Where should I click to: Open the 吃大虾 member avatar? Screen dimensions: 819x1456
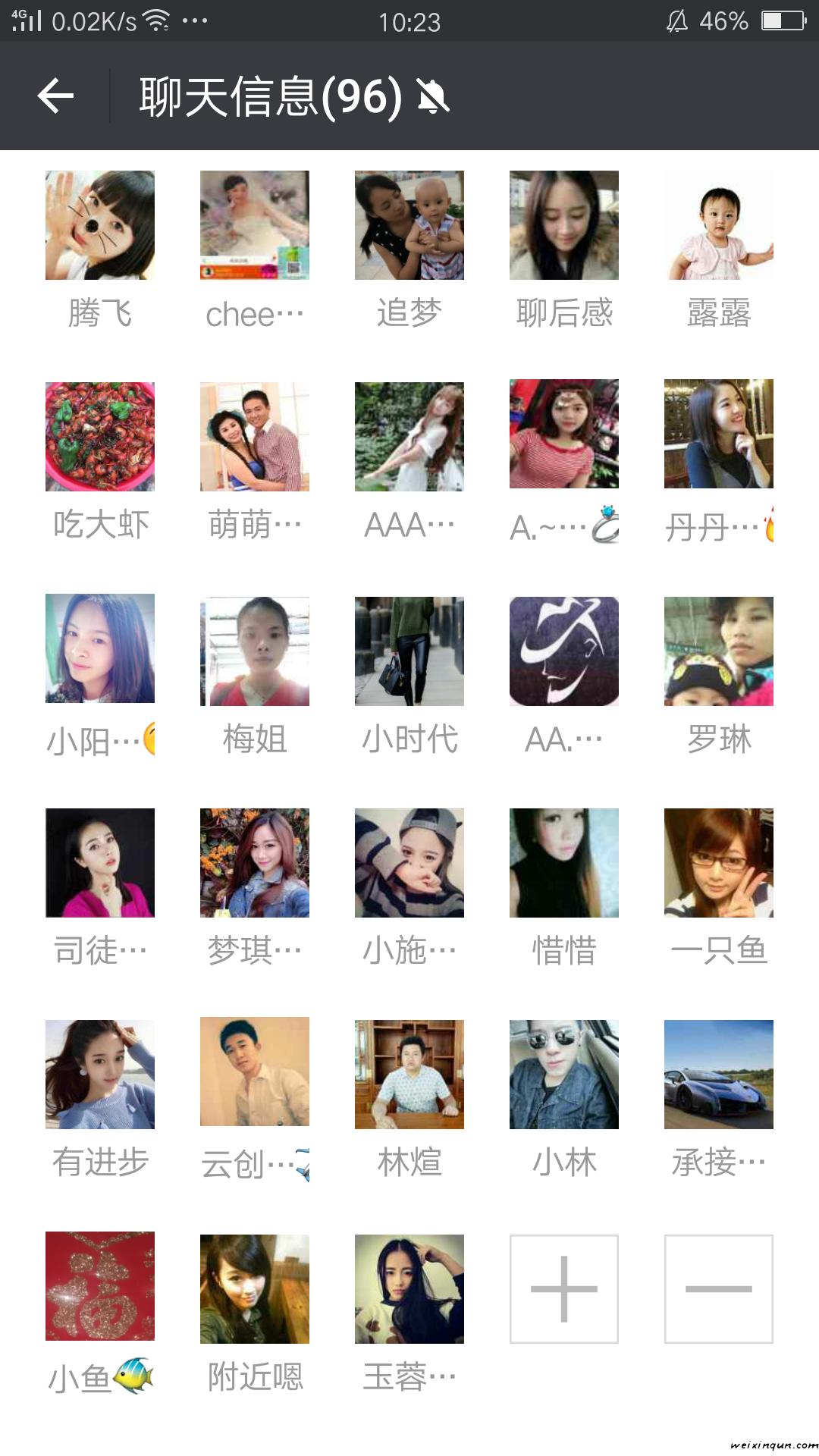[x=100, y=437]
